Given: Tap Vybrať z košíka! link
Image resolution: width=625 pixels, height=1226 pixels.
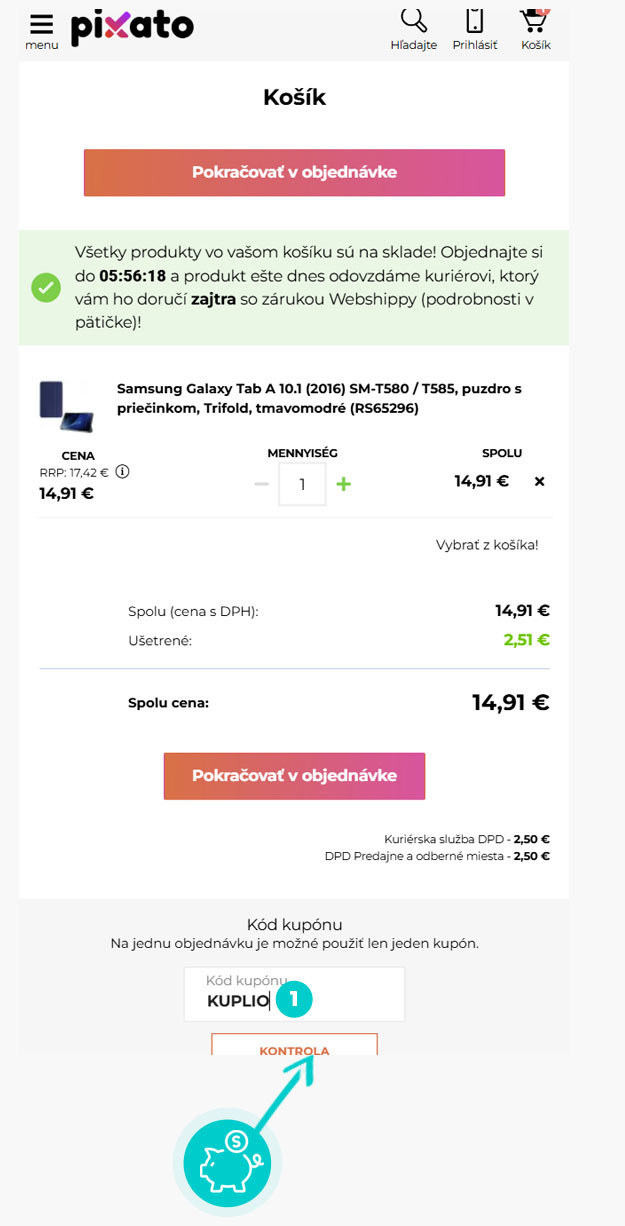Looking at the screenshot, I should 487,545.
